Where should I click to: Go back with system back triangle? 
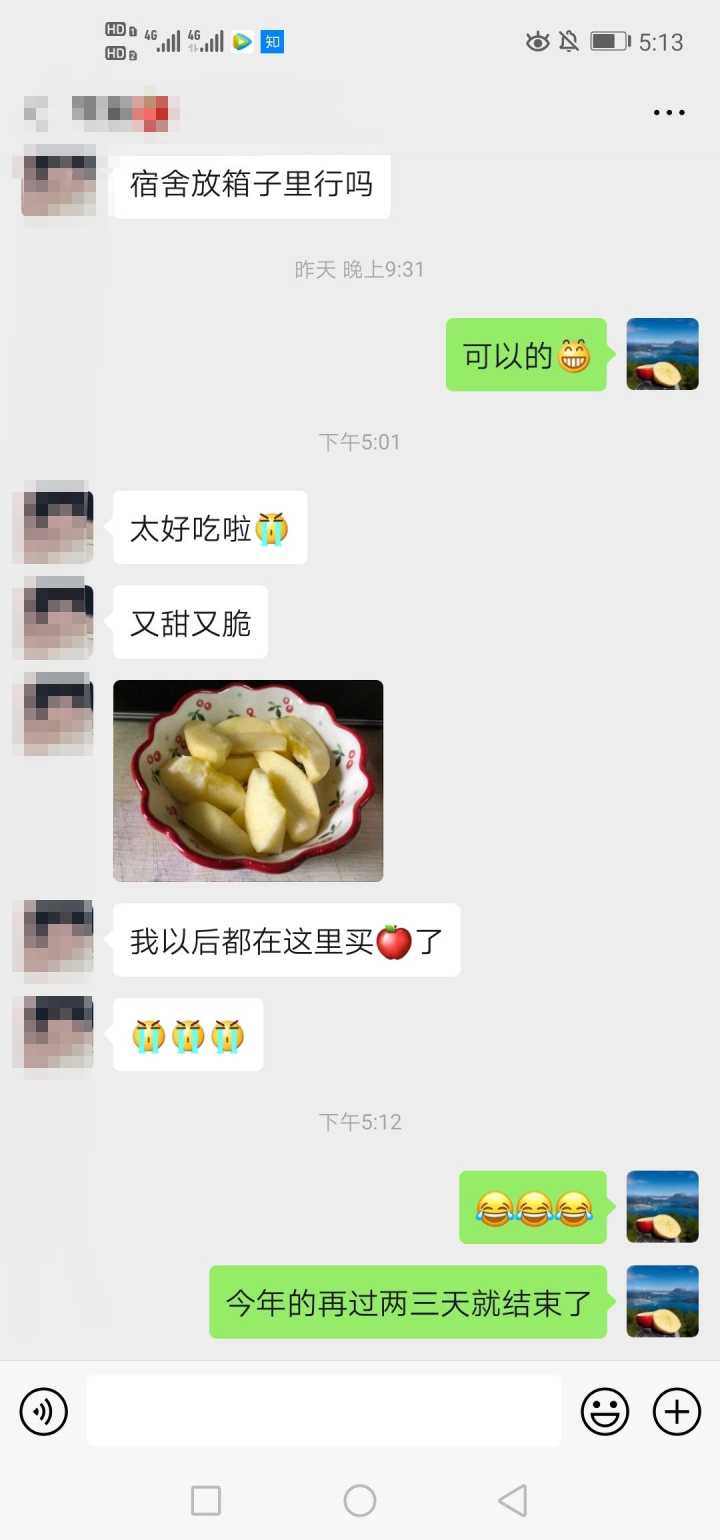coord(512,1500)
